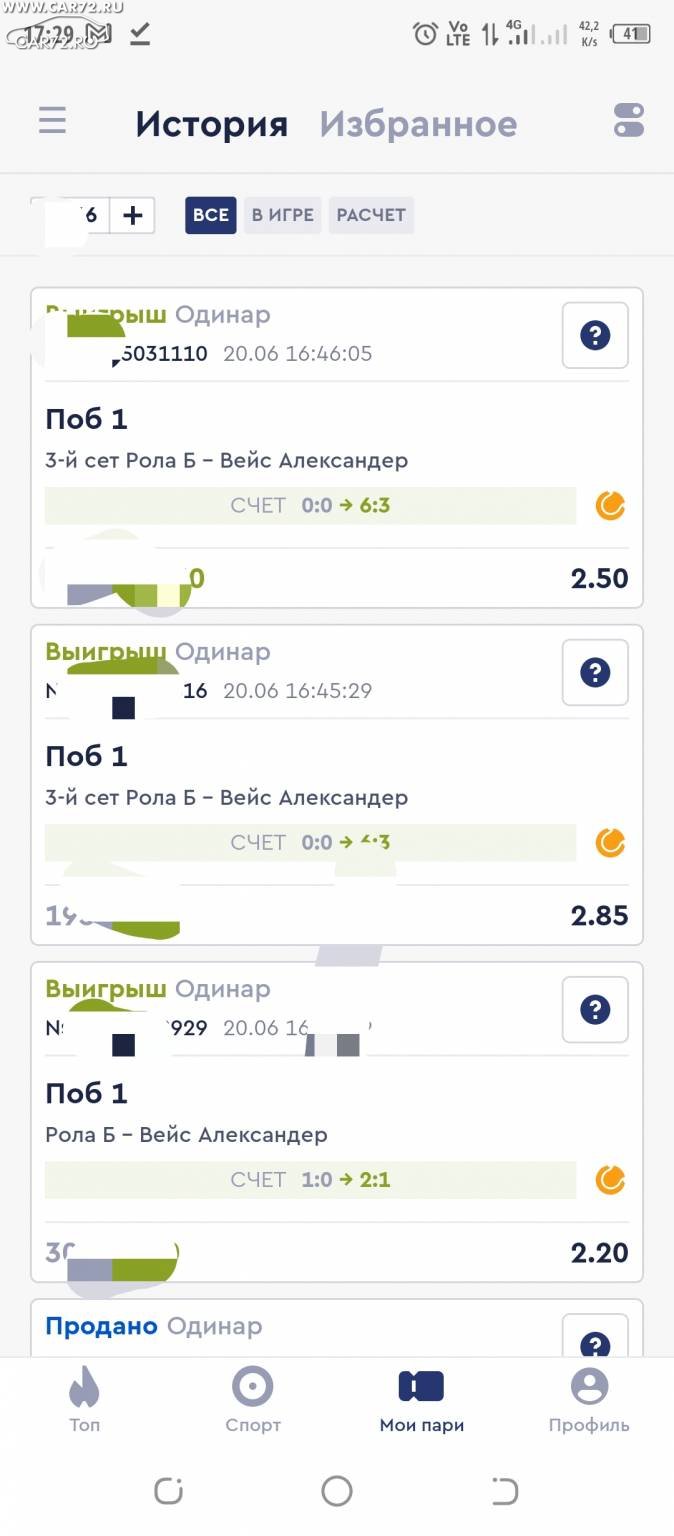Tap the plus button next to the balance
Screen dimensions: 674x1536
click(132, 215)
